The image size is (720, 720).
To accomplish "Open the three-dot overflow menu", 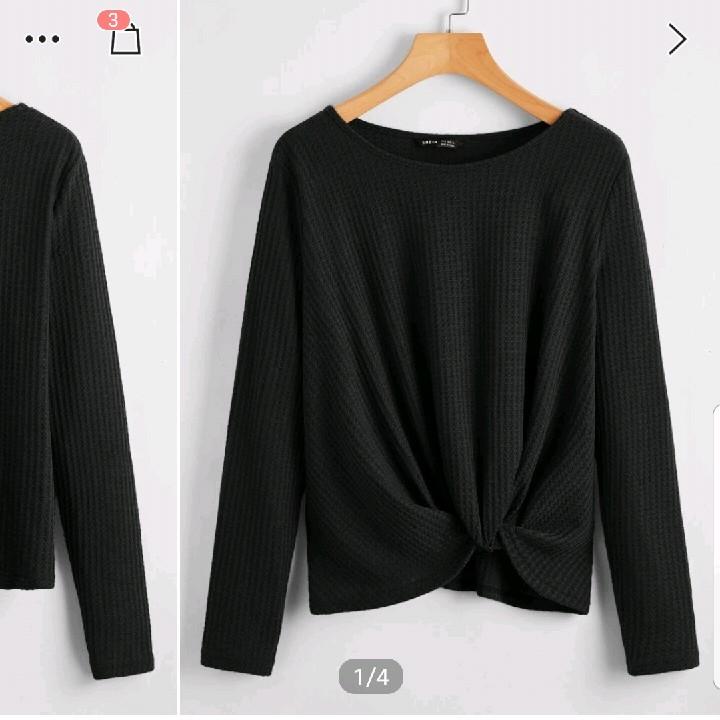I will coord(42,39).
